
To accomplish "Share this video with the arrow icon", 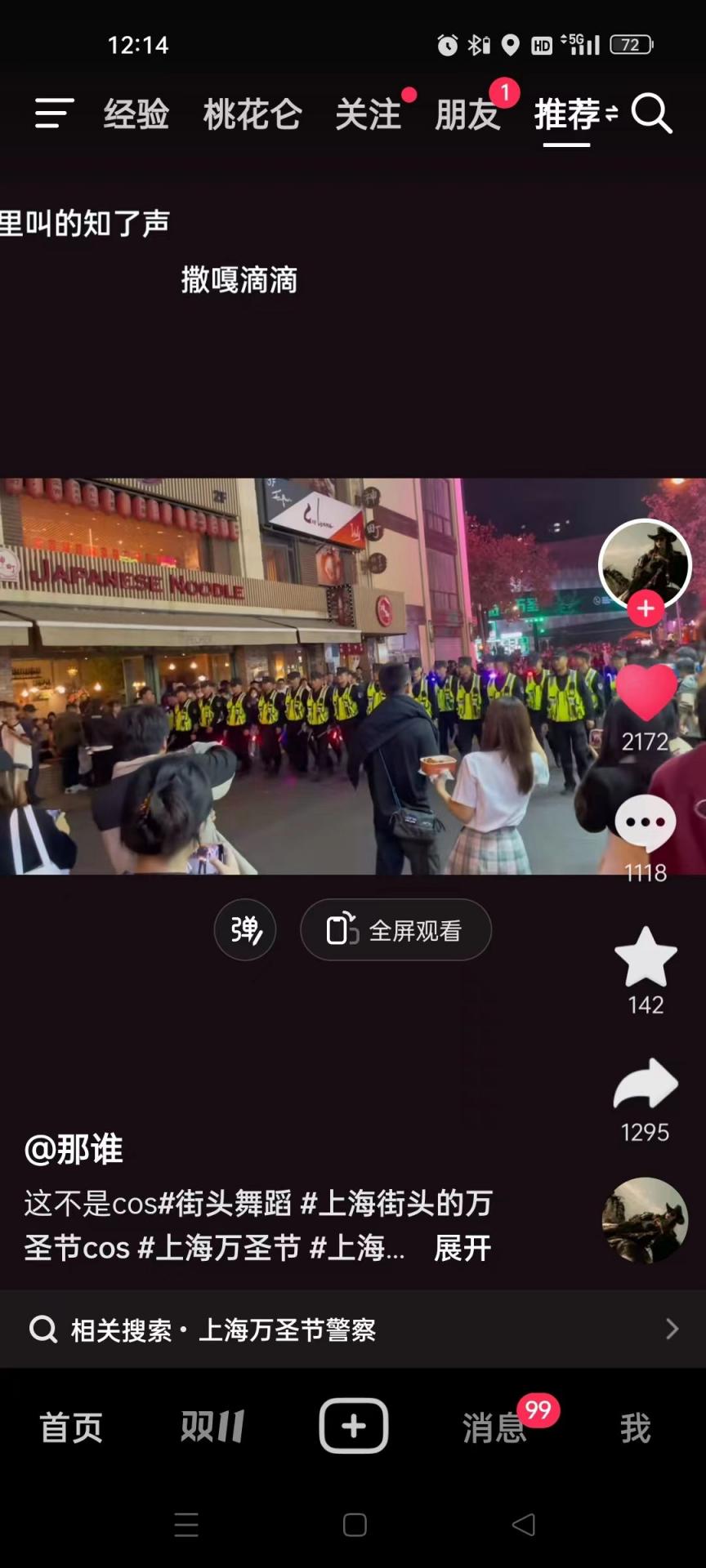I will point(646,1085).
